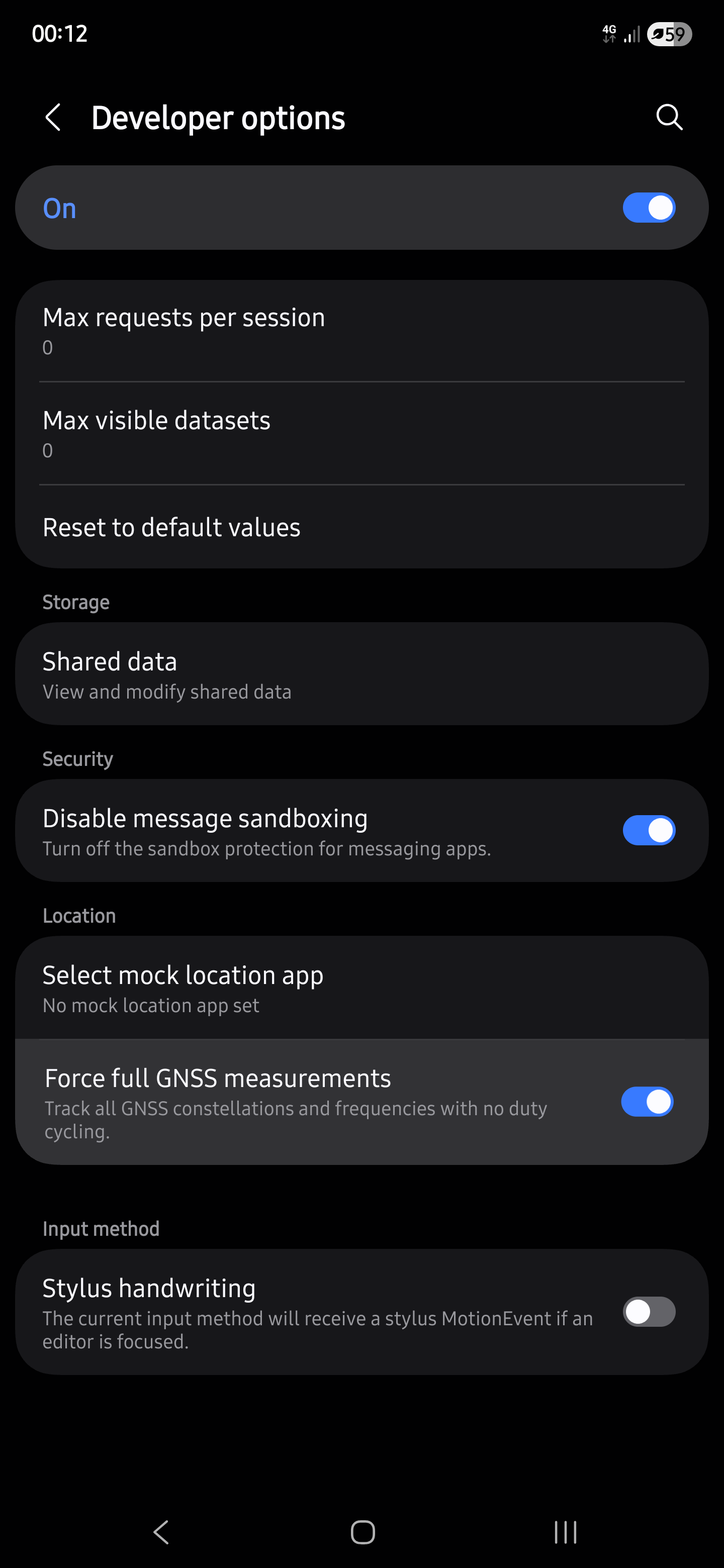724x1568 pixels.
Task: Go back from Developer options
Action: (x=54, y=118)
